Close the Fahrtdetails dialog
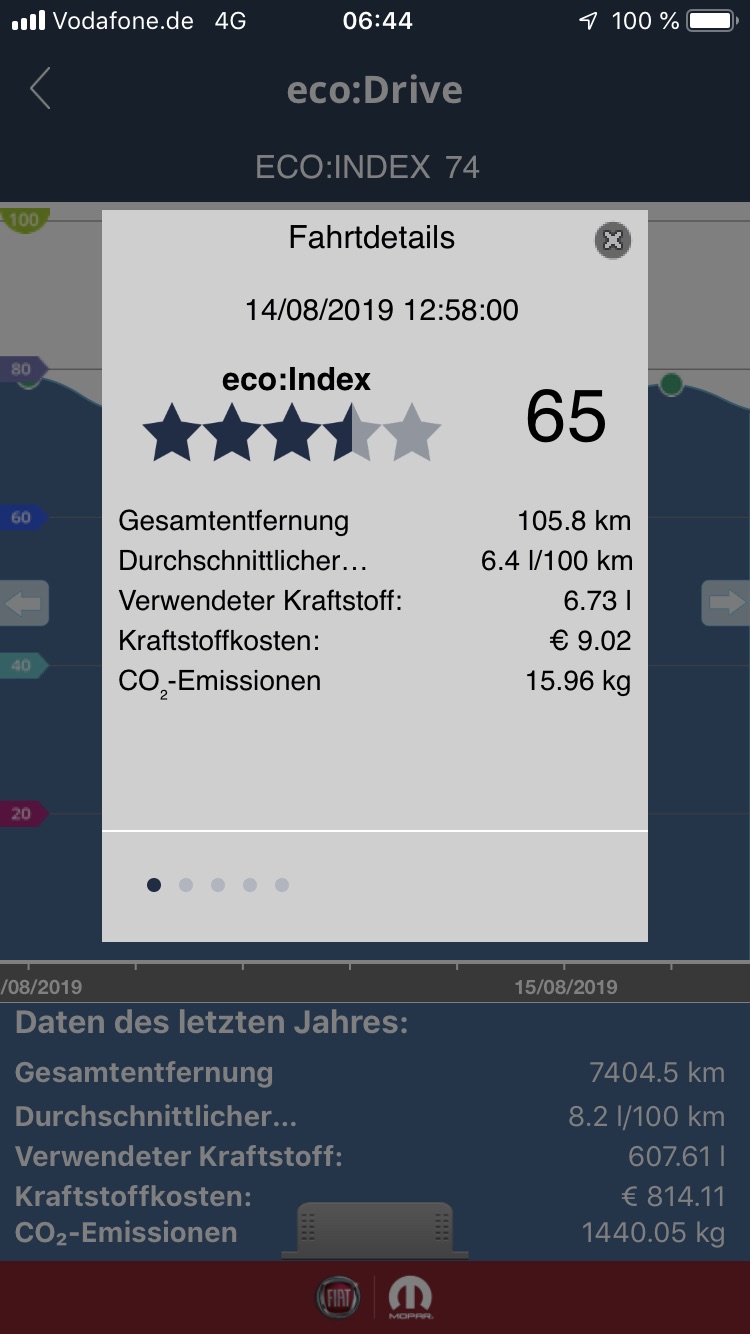The height and width of the screenshot is (1334, 750). pos(613,240)
